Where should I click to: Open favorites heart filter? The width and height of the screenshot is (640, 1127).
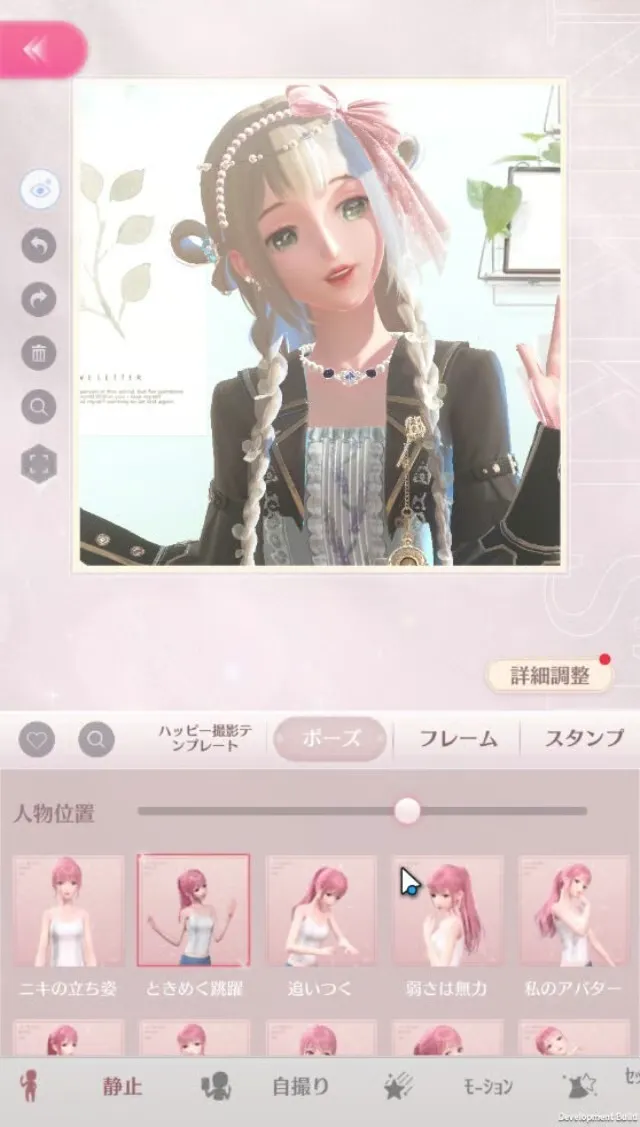(37, 740)
